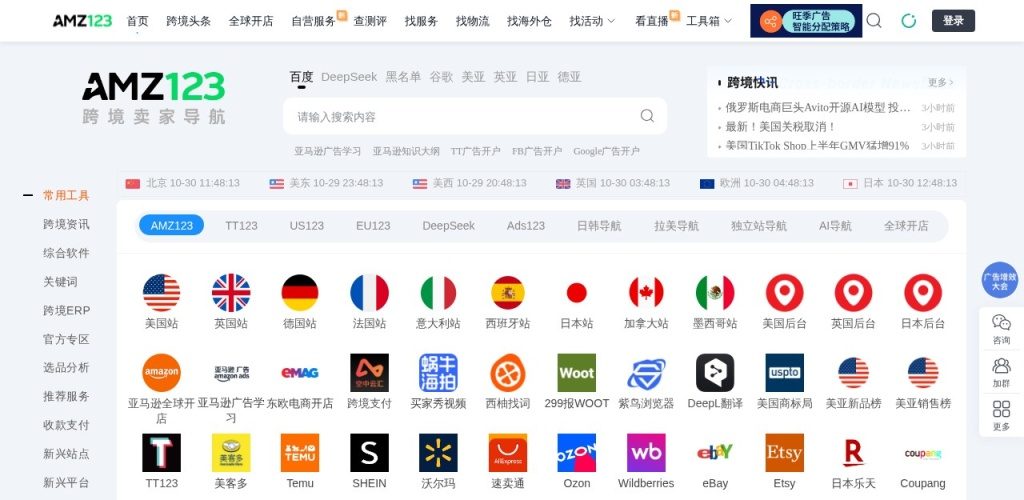The height and width of the screenshot is (500, 1024).
Task: Switch to the AI导航 tab
Action: (x=835, y=226)
